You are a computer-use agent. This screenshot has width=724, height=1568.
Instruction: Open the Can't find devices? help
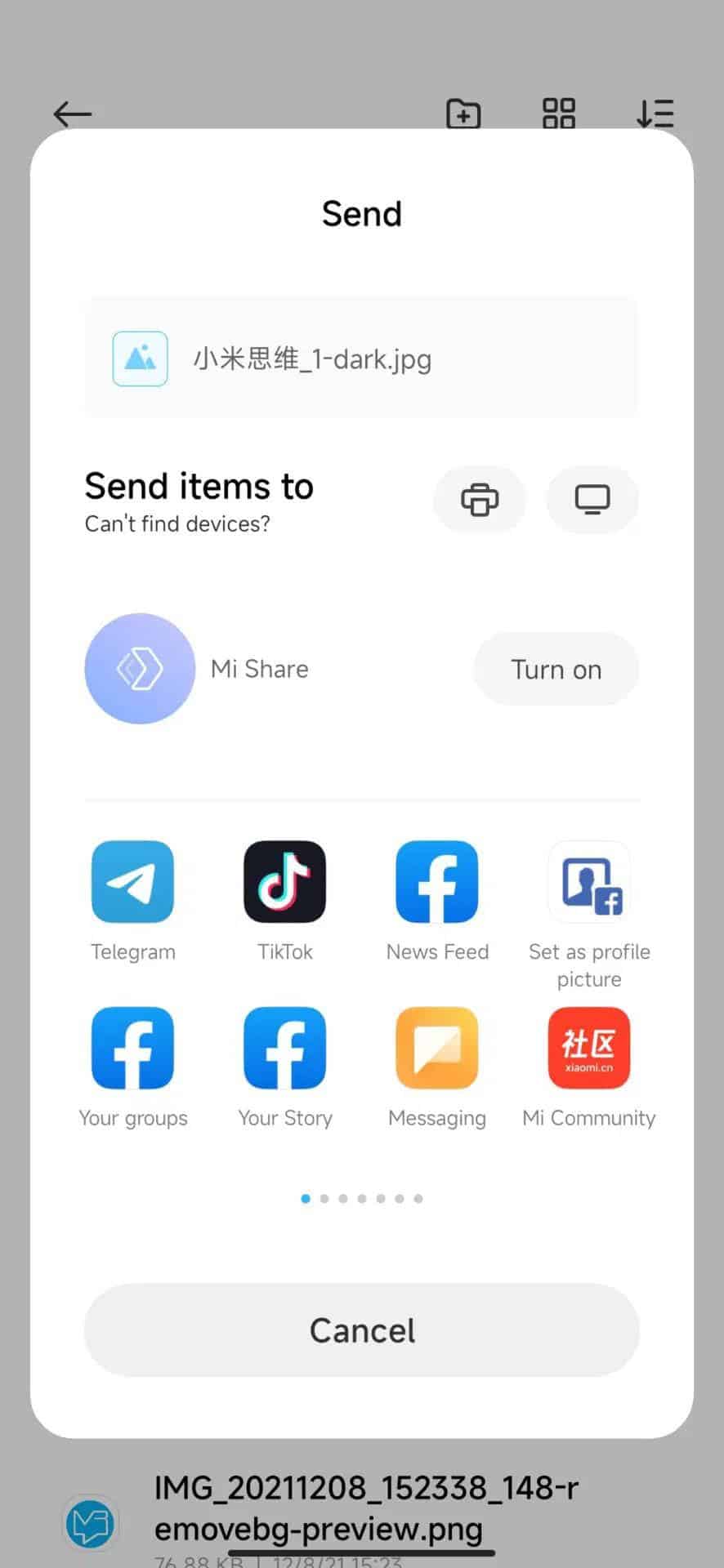coord(177,523)
